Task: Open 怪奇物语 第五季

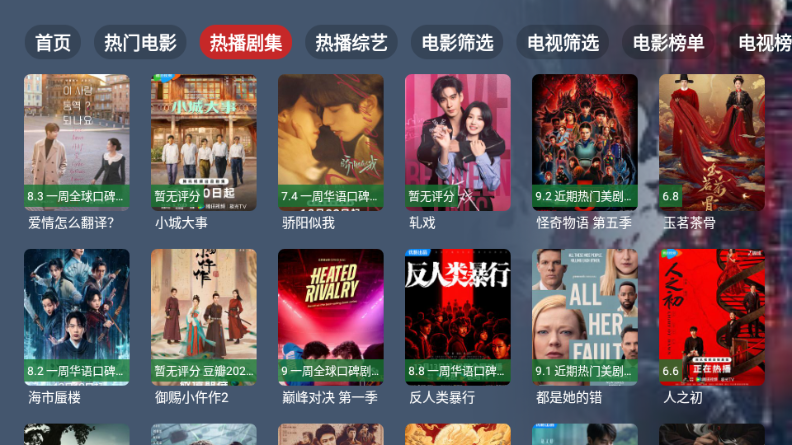Action: point(585,142)
